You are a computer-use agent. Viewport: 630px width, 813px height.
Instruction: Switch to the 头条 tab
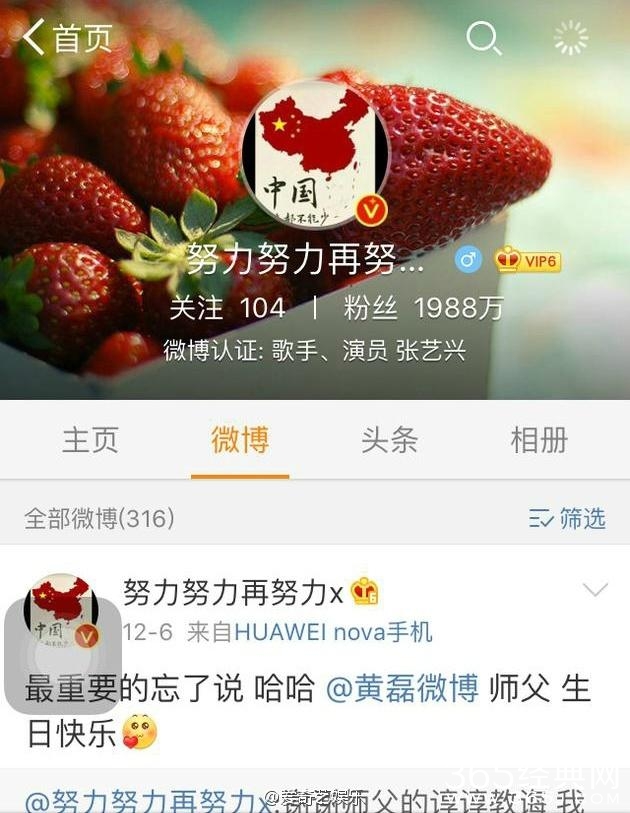[390, 440]
